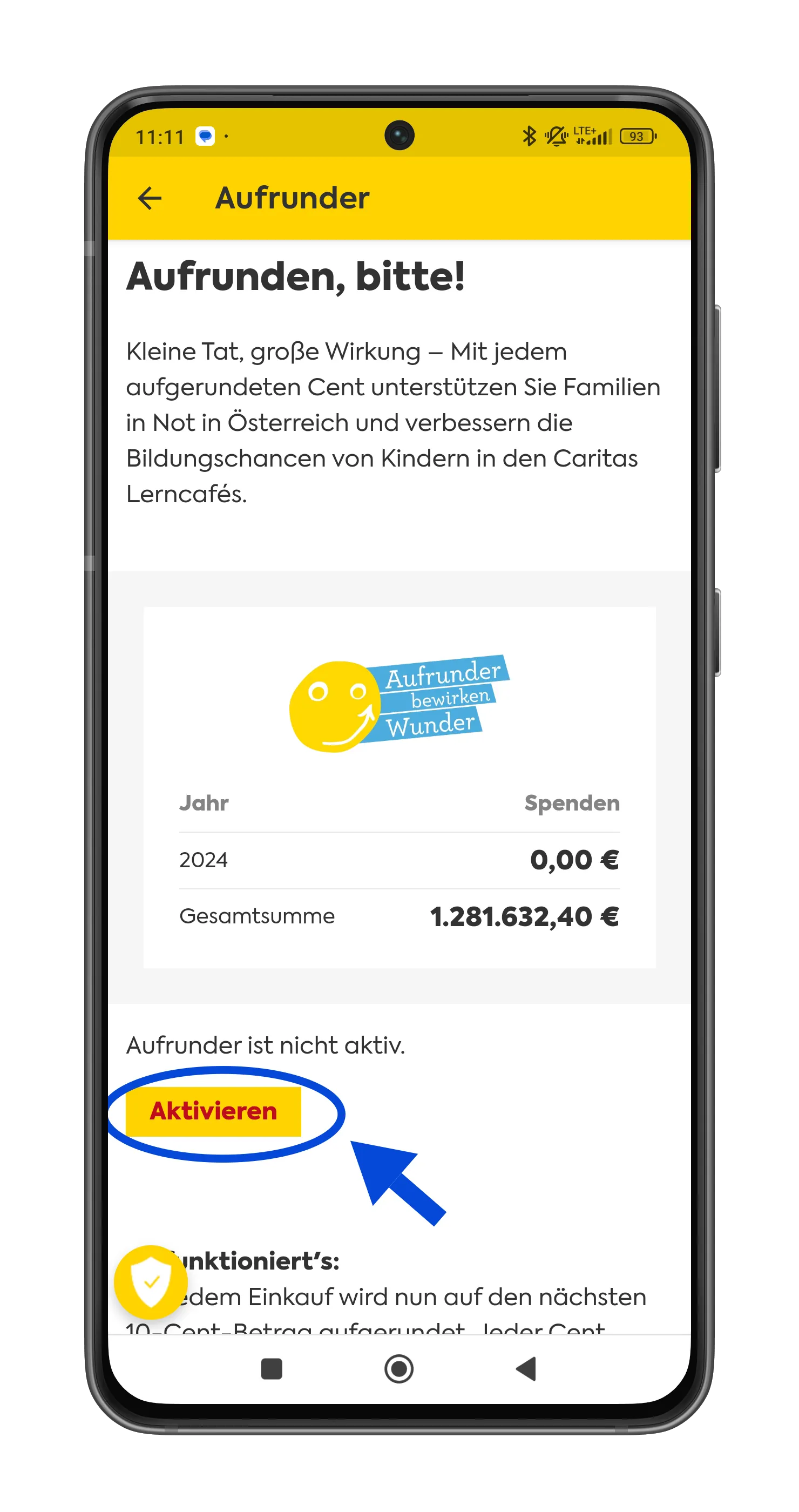Activate Aufrunder with the Aktivieren button
The height and width of the screenshot is (1512, 799).
tap(213, 1111)
